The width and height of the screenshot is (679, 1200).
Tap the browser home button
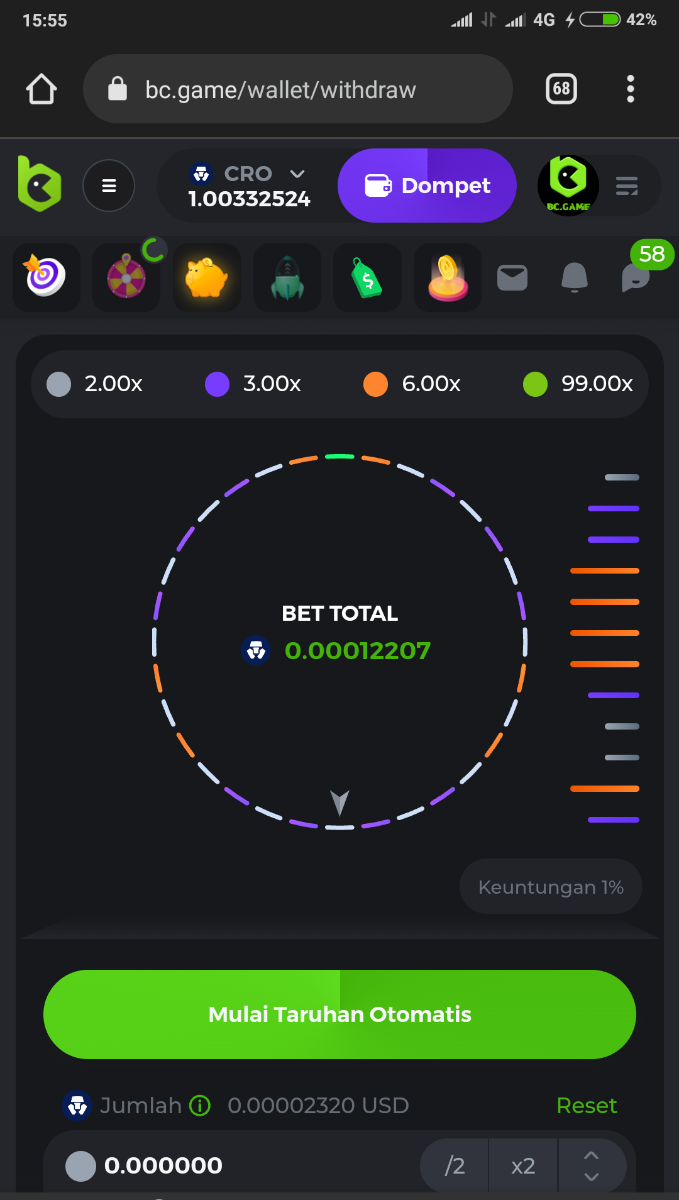pos(41,89)
